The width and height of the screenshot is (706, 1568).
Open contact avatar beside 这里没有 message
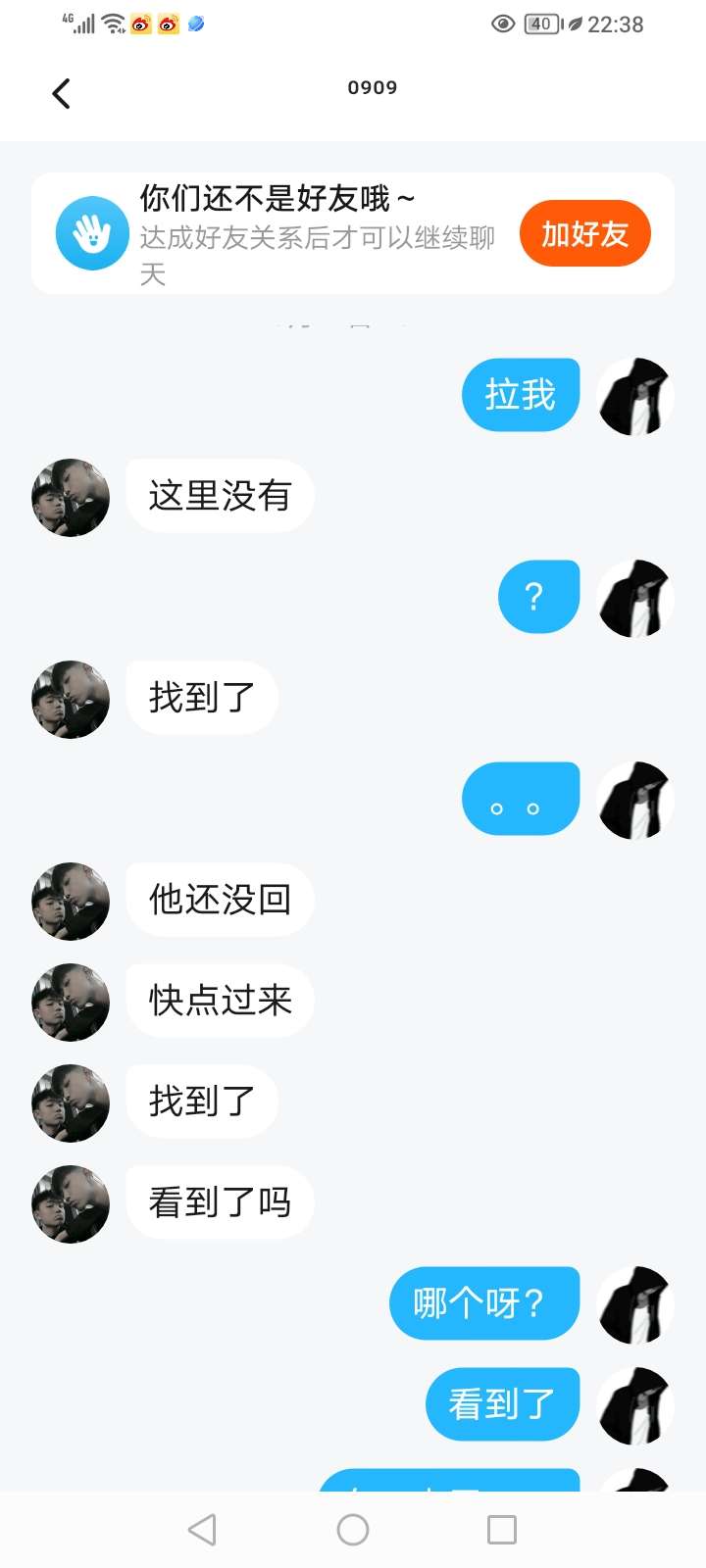[71, 497]
